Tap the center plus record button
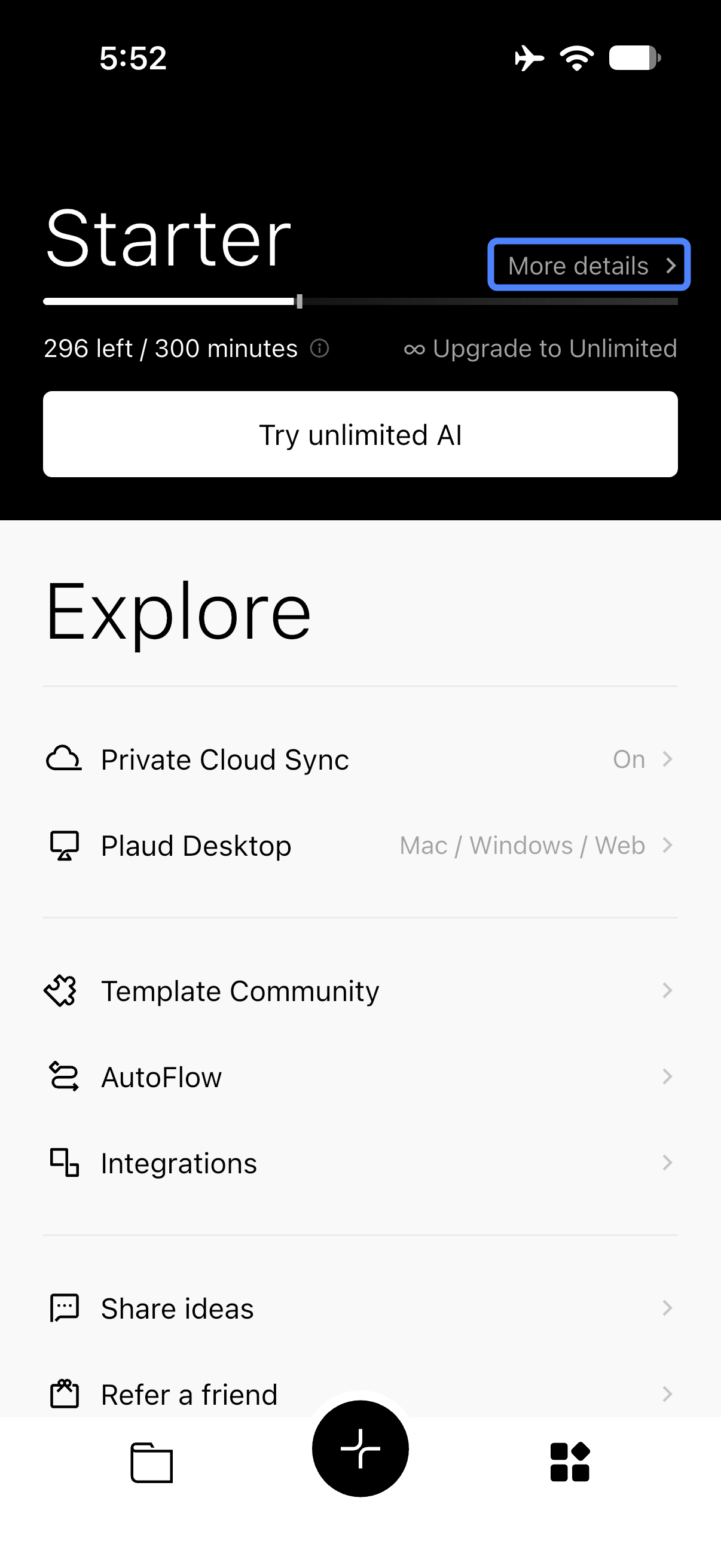The width and height of the screenshot is (721, 1568). tap(360, 1448)
